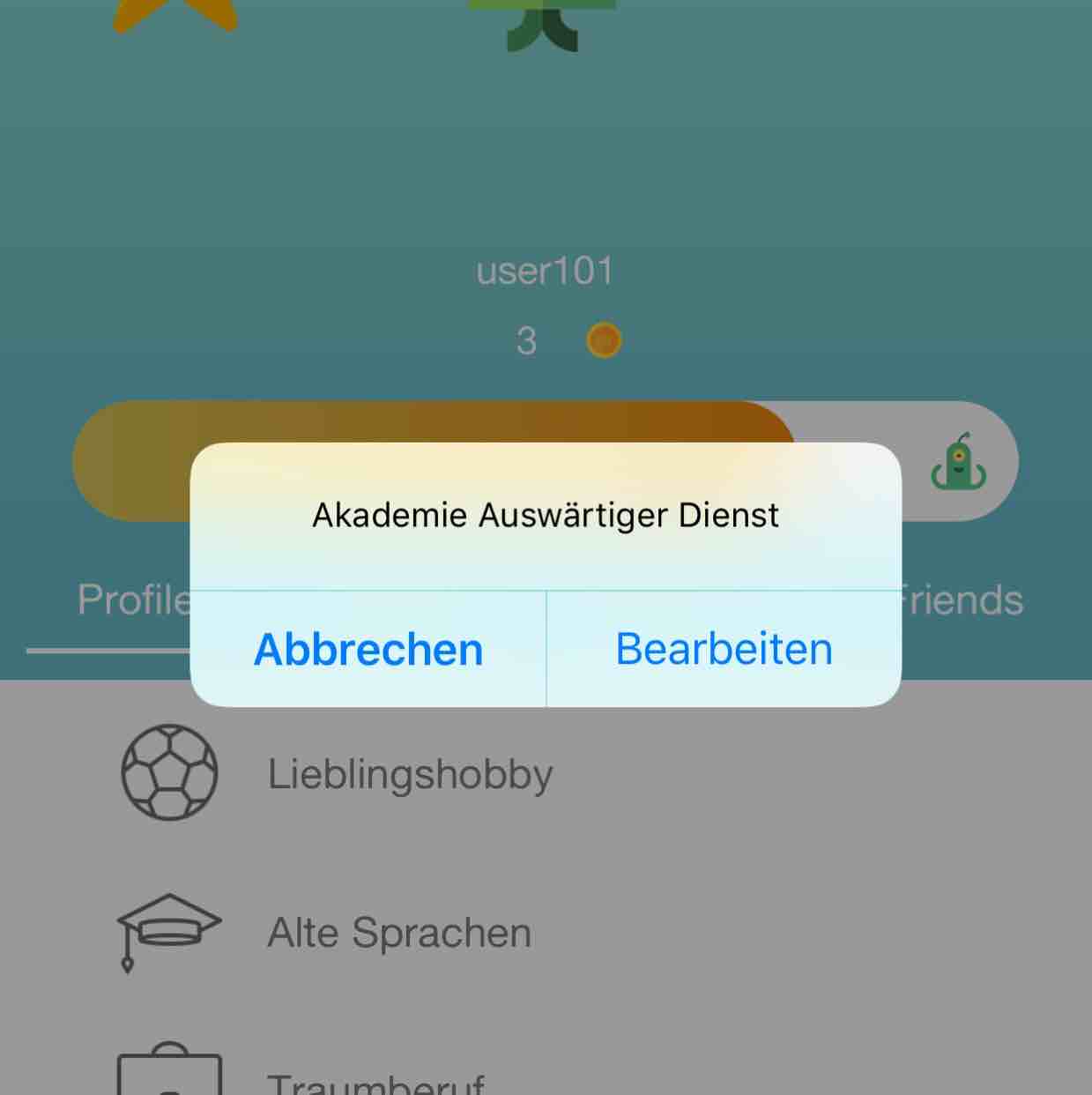Cancel the dialog with Abbrechen
Viewport: 1092px width, 1095px height.
tap(368, 650)
